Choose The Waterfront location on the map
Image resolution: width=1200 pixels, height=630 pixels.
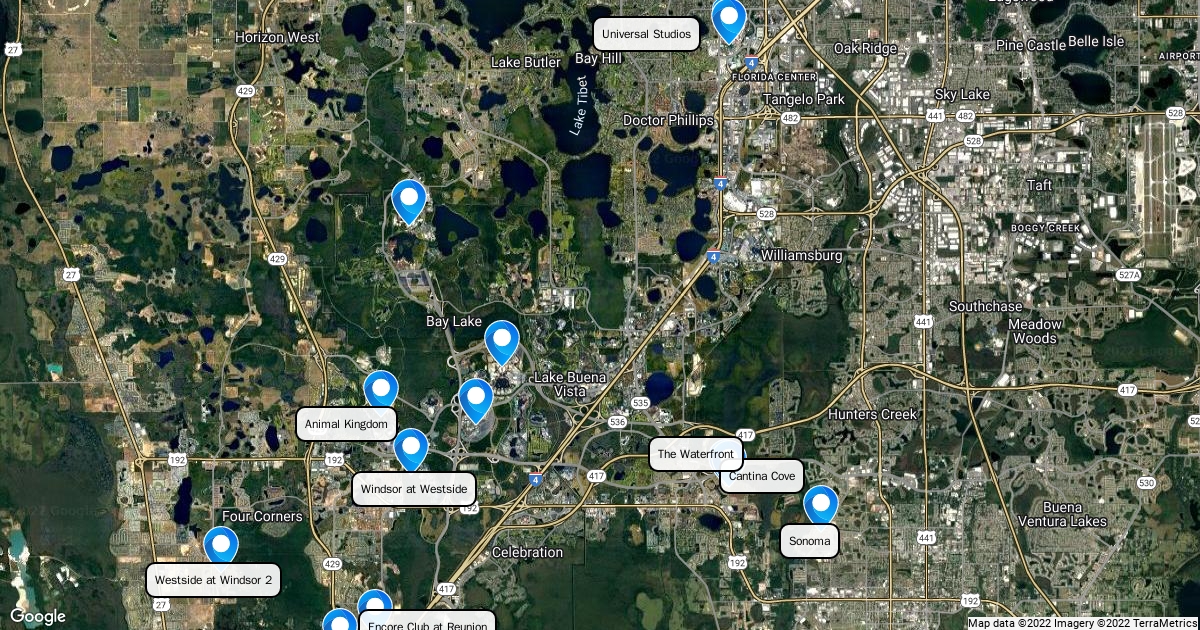[696, 454]
